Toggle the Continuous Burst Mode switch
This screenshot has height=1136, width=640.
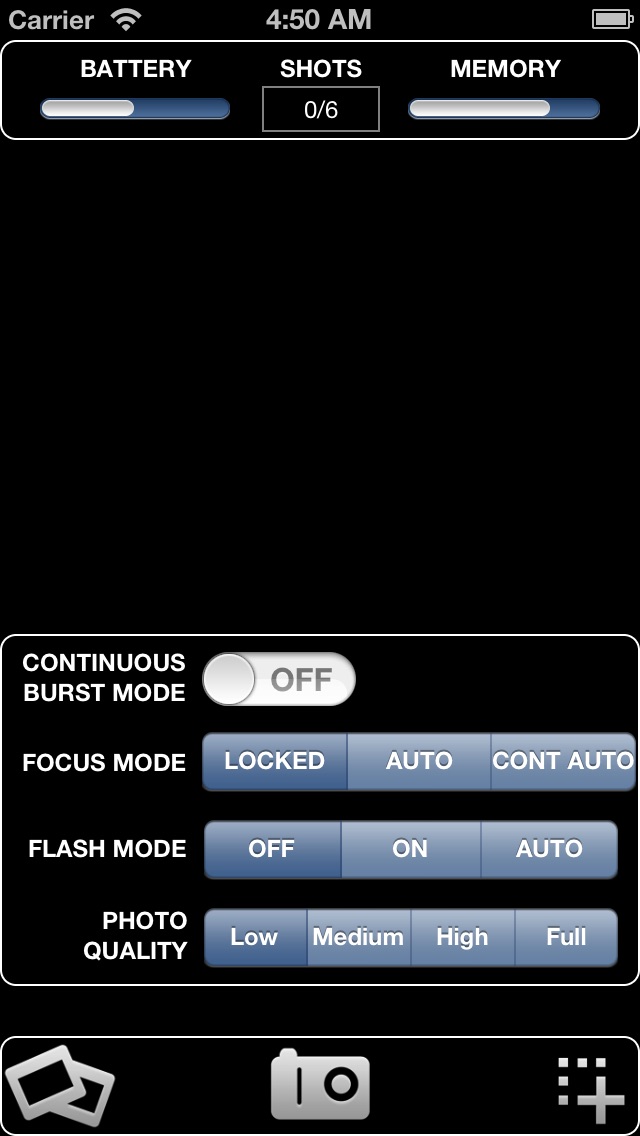pos(279,680)
